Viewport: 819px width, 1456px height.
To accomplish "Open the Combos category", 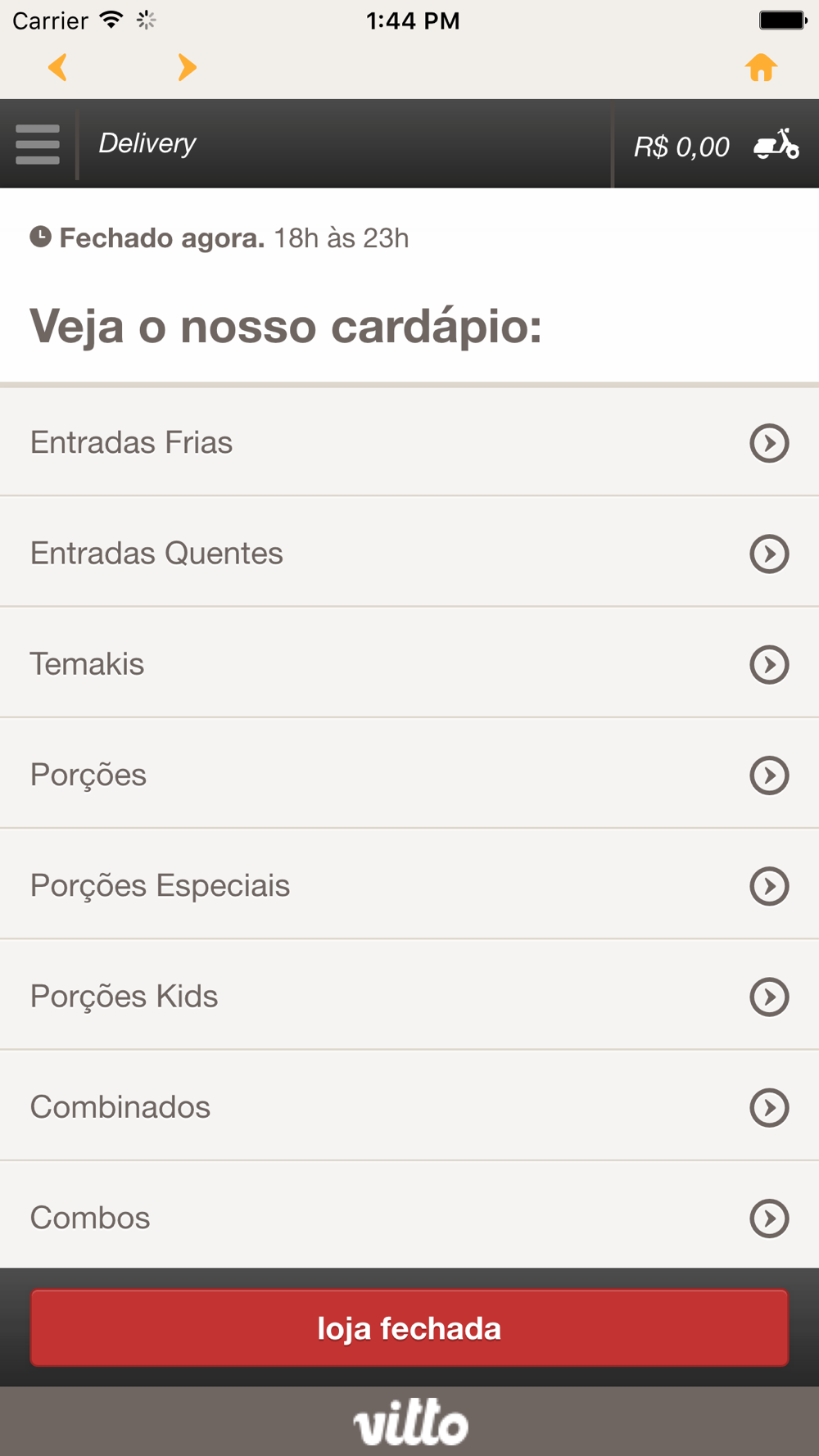I will tap(409, 1216).
